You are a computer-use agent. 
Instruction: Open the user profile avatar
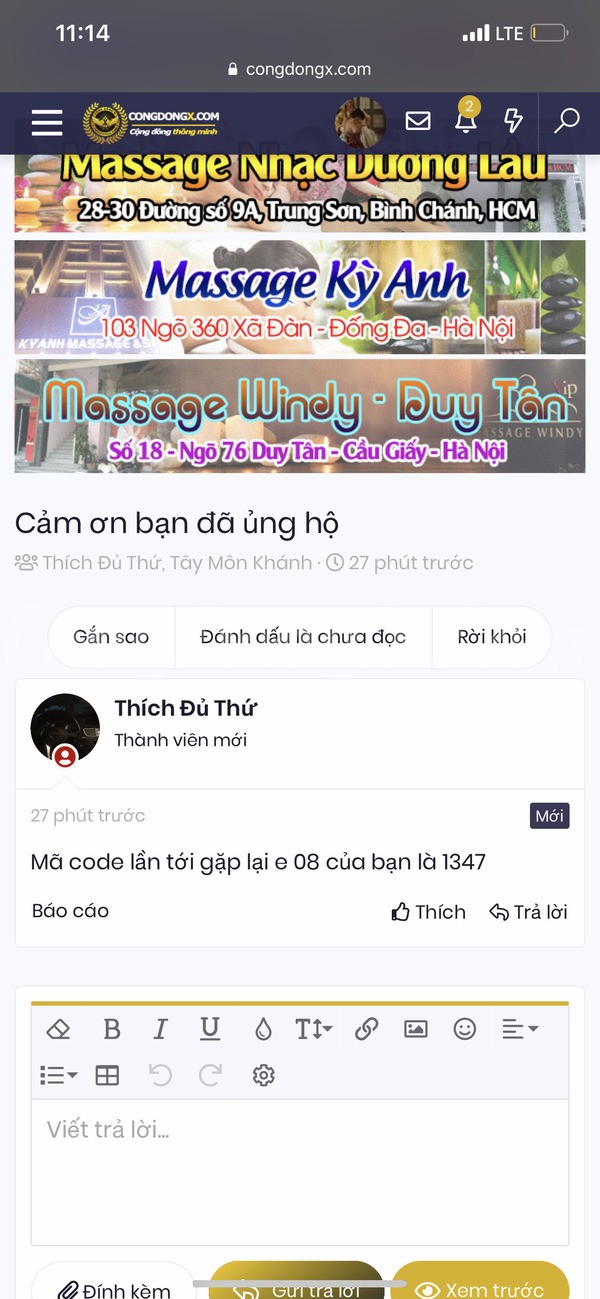360,122
